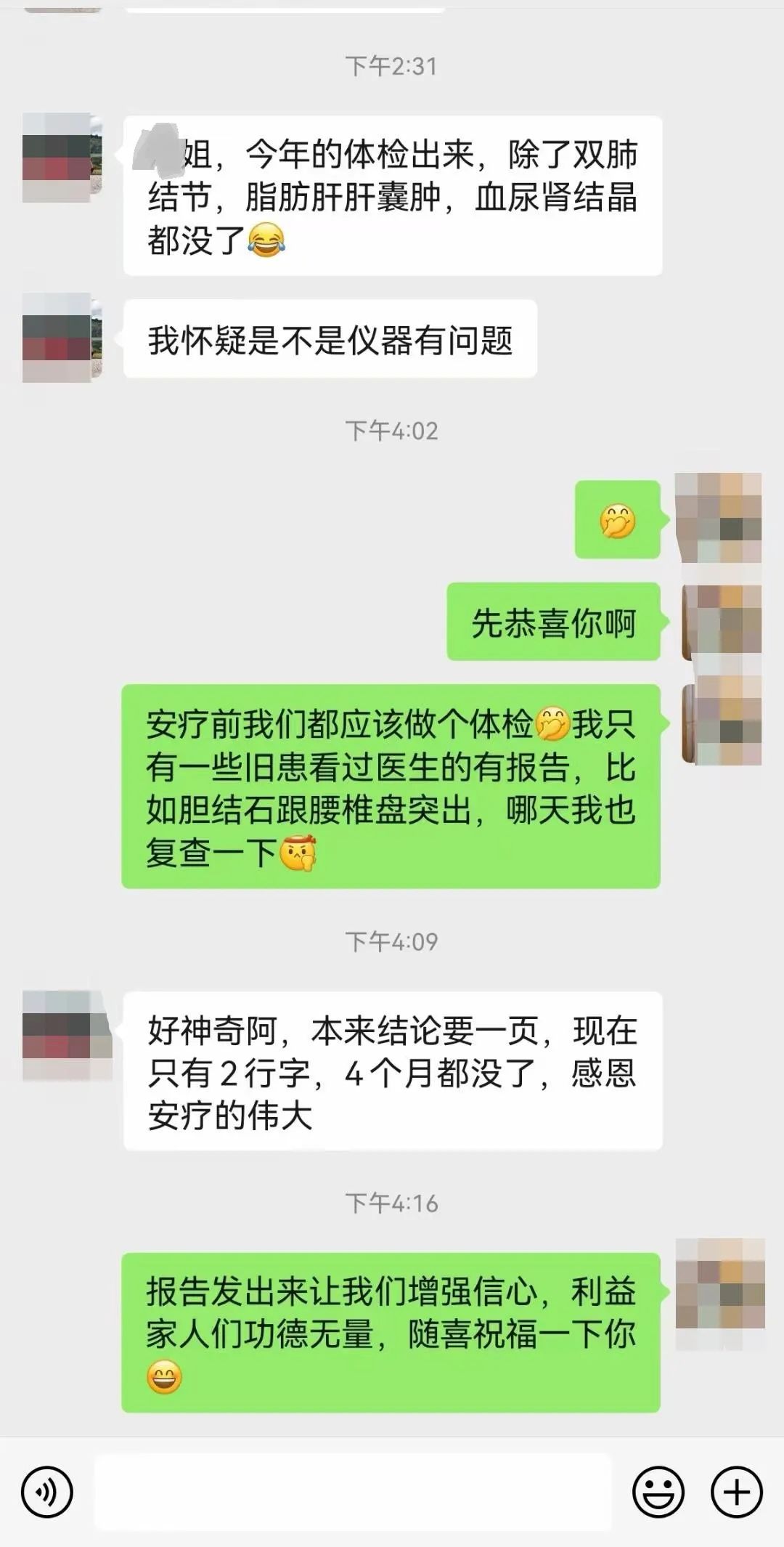Tap the message text input field

click(353, 1492)
